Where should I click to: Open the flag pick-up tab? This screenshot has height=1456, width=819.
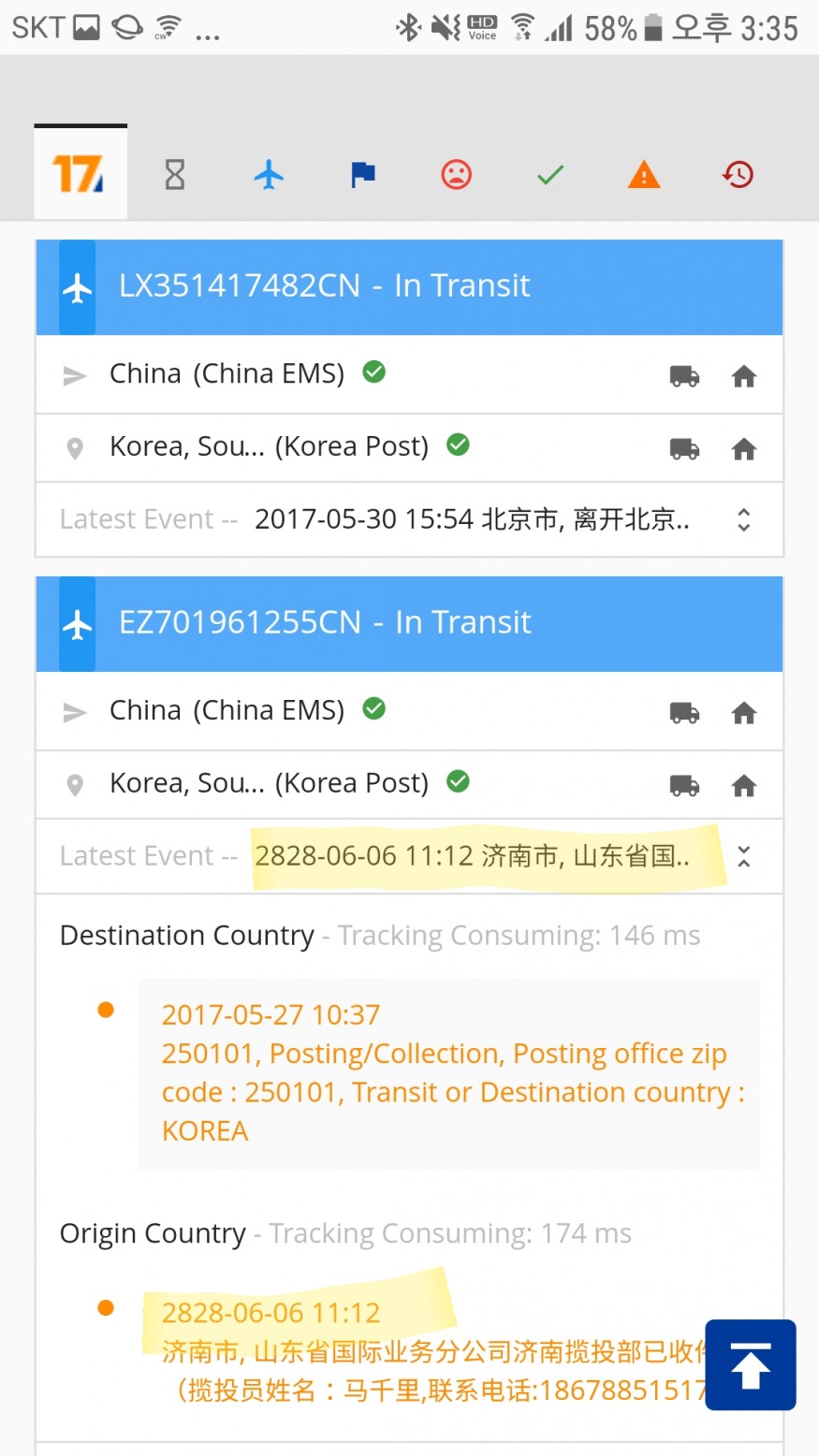tap(363, 174)
